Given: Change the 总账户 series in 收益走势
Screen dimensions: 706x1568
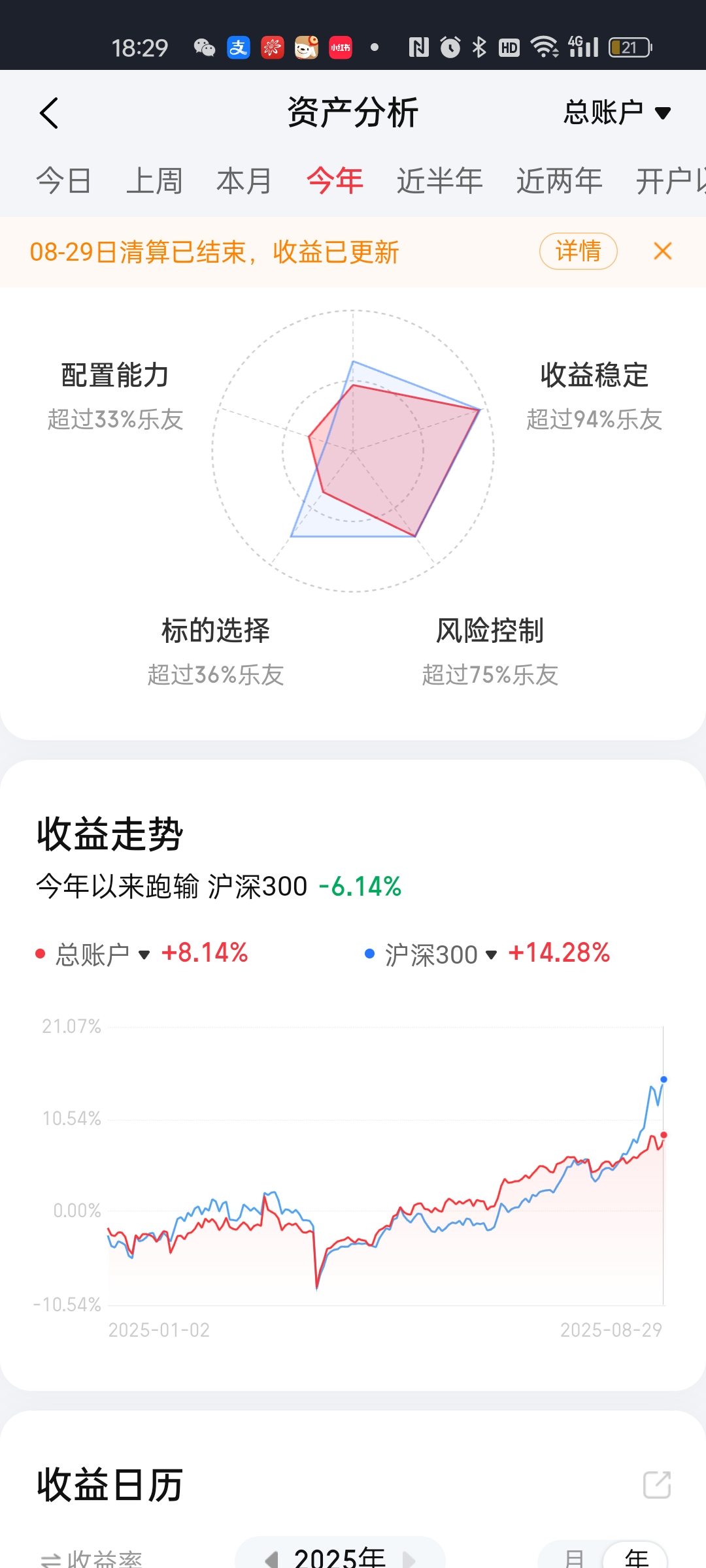Looking at the screenshot, I should (x=102, y=955).
